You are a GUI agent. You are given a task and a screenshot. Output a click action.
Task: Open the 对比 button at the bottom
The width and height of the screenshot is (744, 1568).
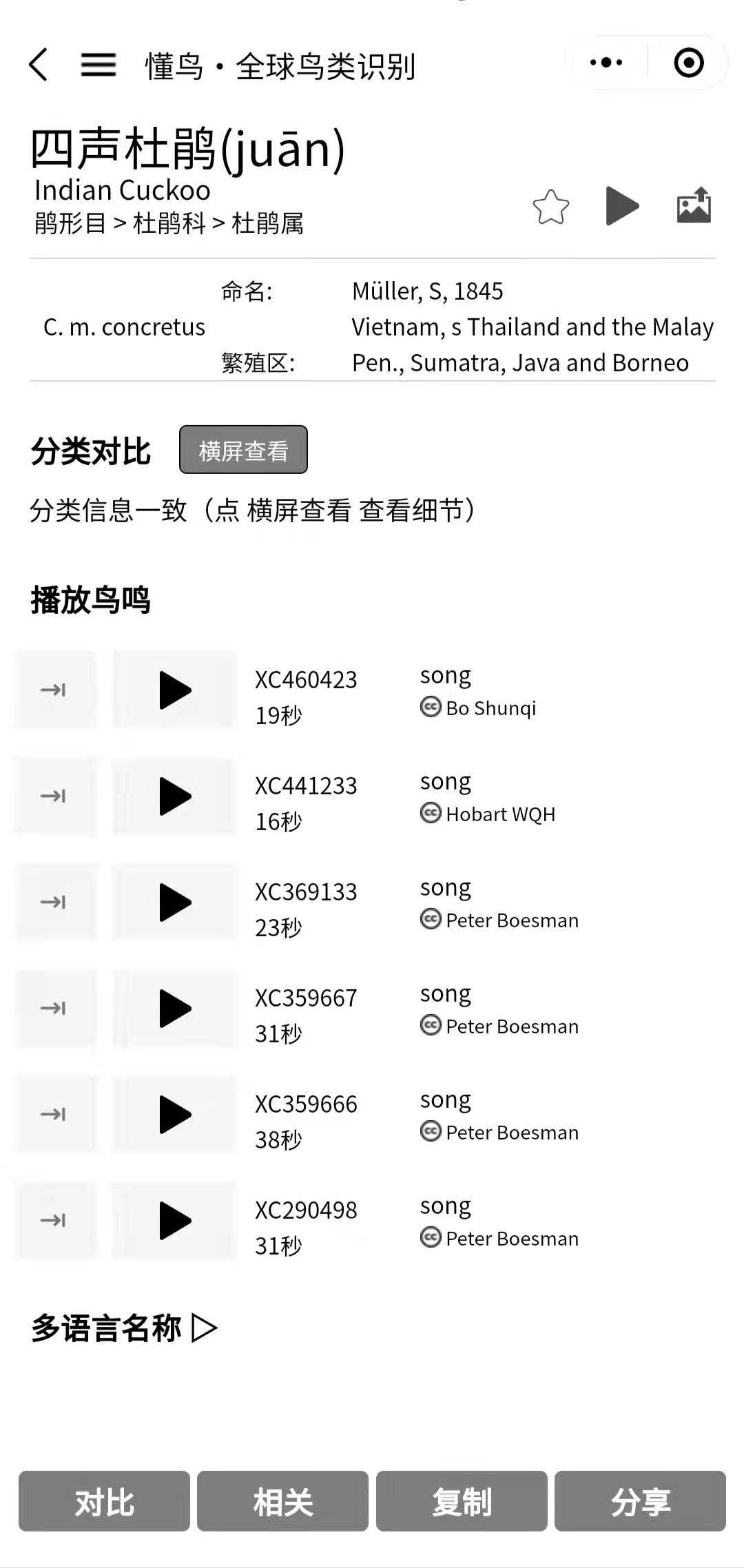[104, 1501]
